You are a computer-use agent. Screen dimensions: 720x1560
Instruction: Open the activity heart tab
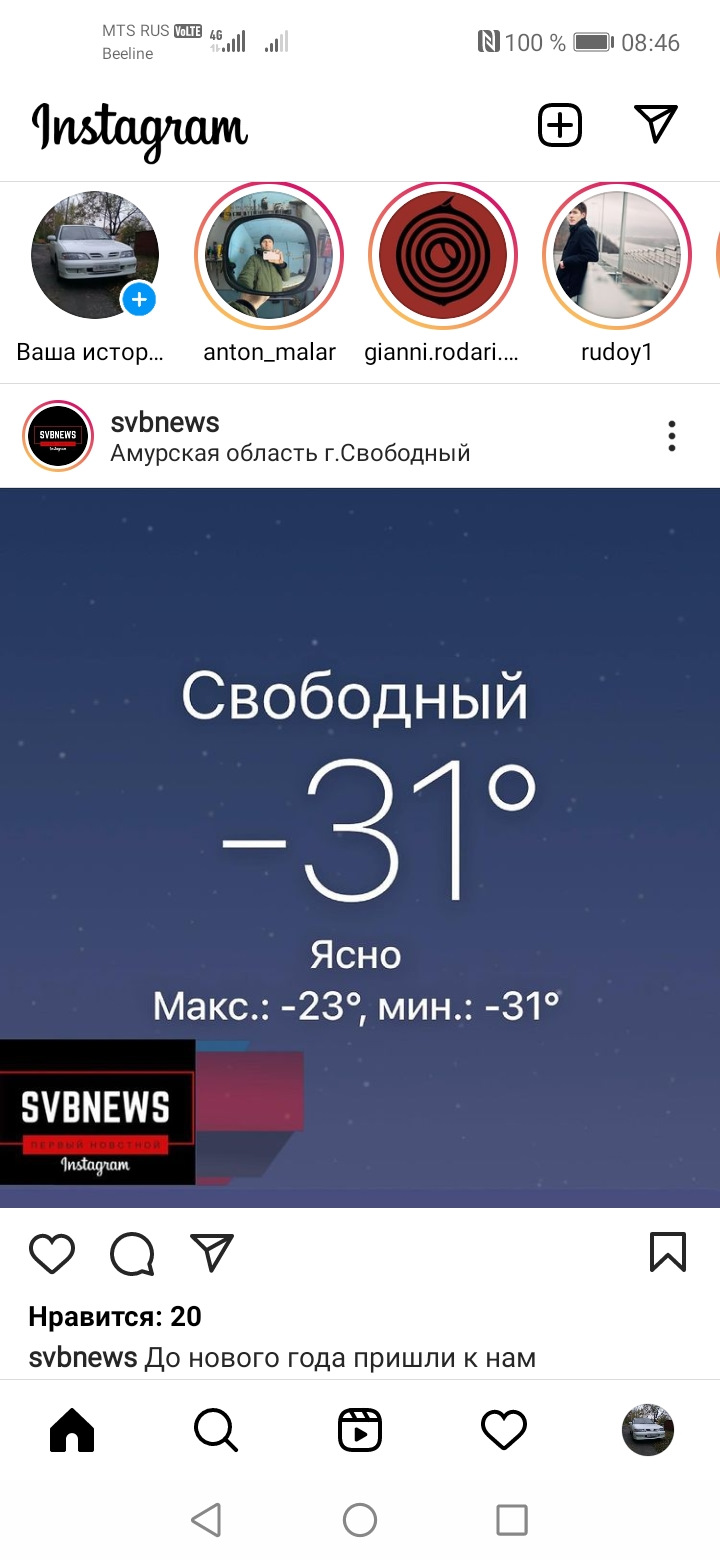504,1430
